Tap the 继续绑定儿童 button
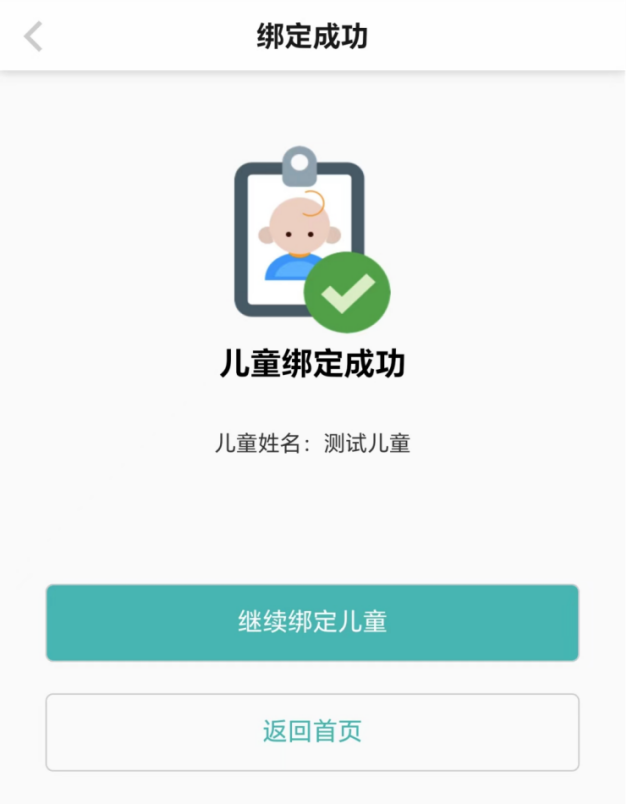This screenshot has height=804, width=627. click(x=312, y=622)
